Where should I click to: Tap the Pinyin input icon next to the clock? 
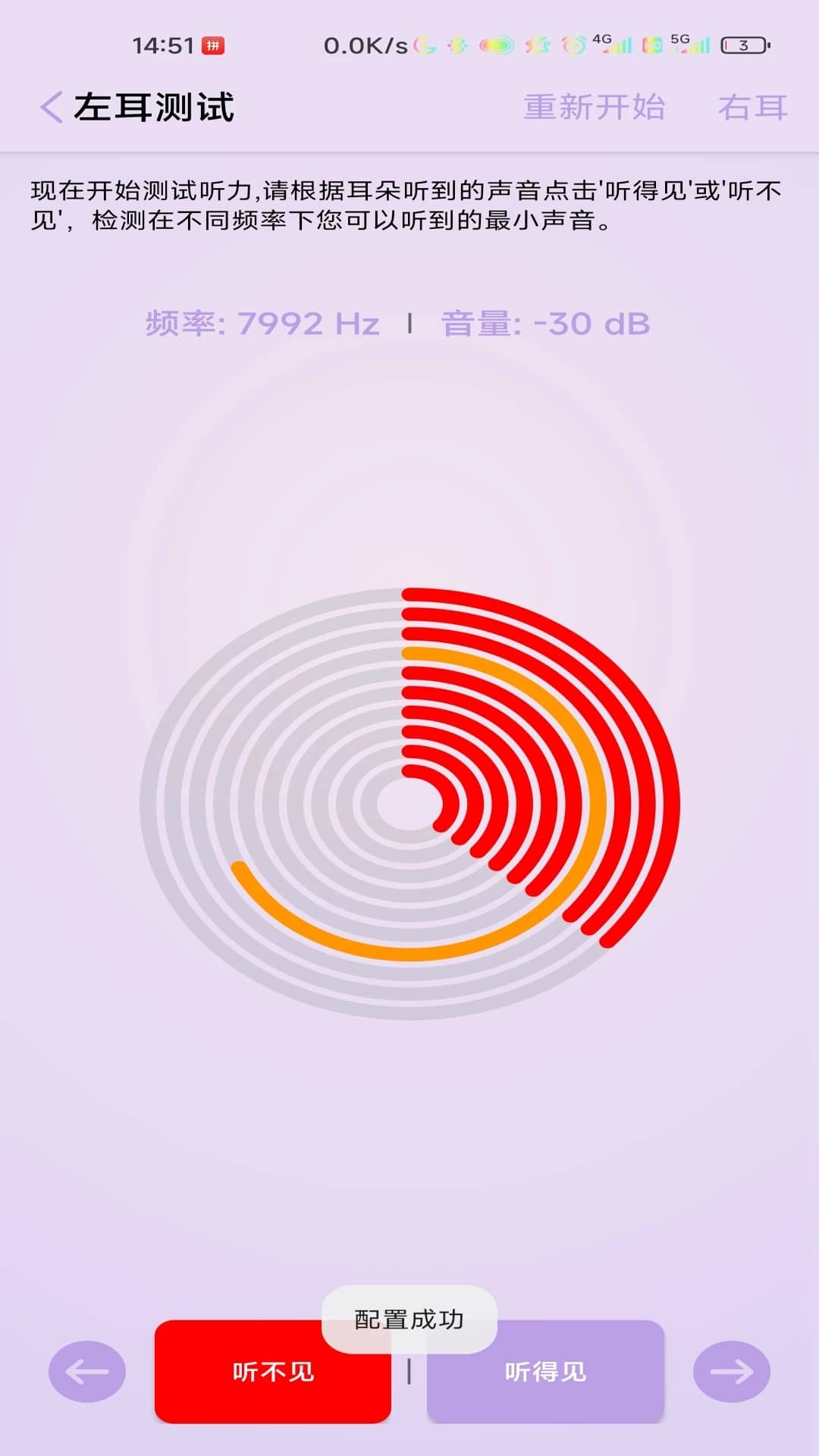coord(212,44)
